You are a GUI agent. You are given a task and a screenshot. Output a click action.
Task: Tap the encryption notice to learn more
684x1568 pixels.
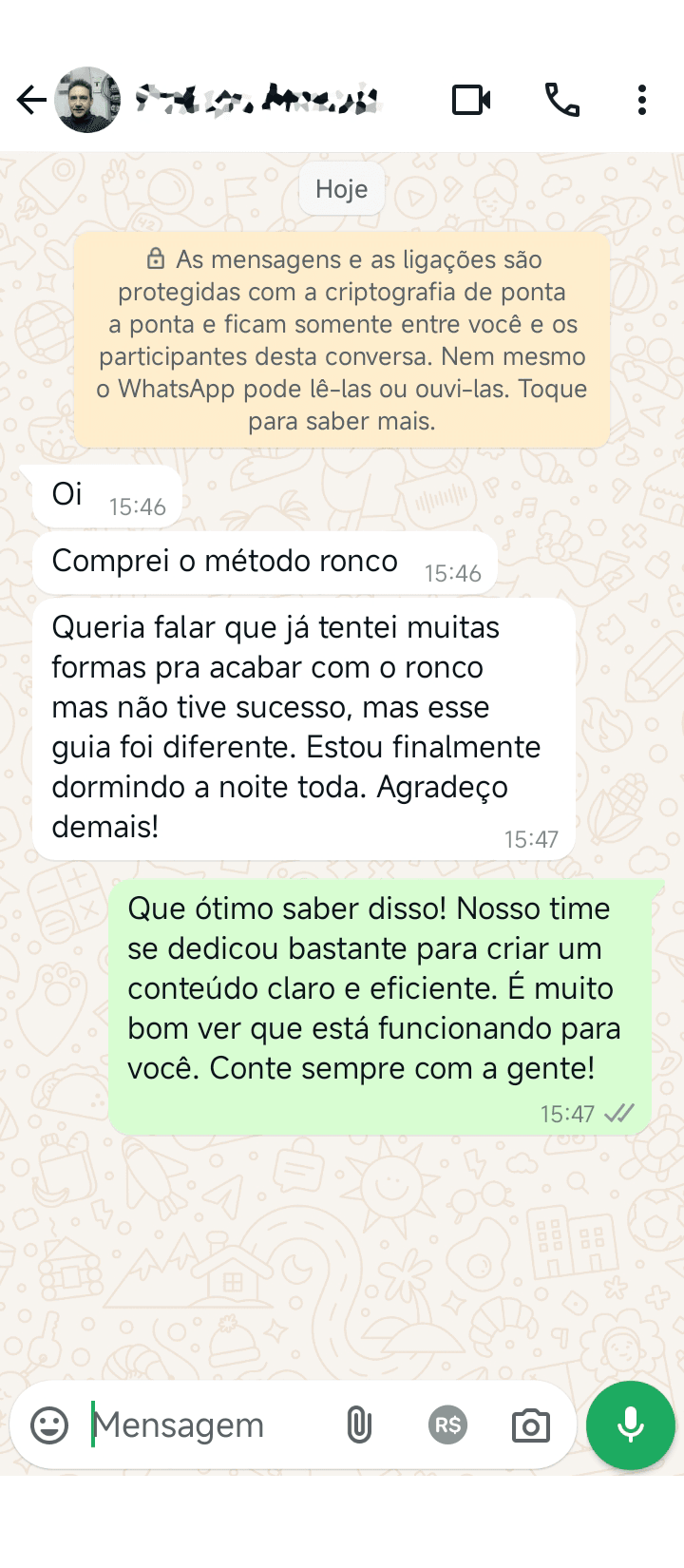pos(342,340)
